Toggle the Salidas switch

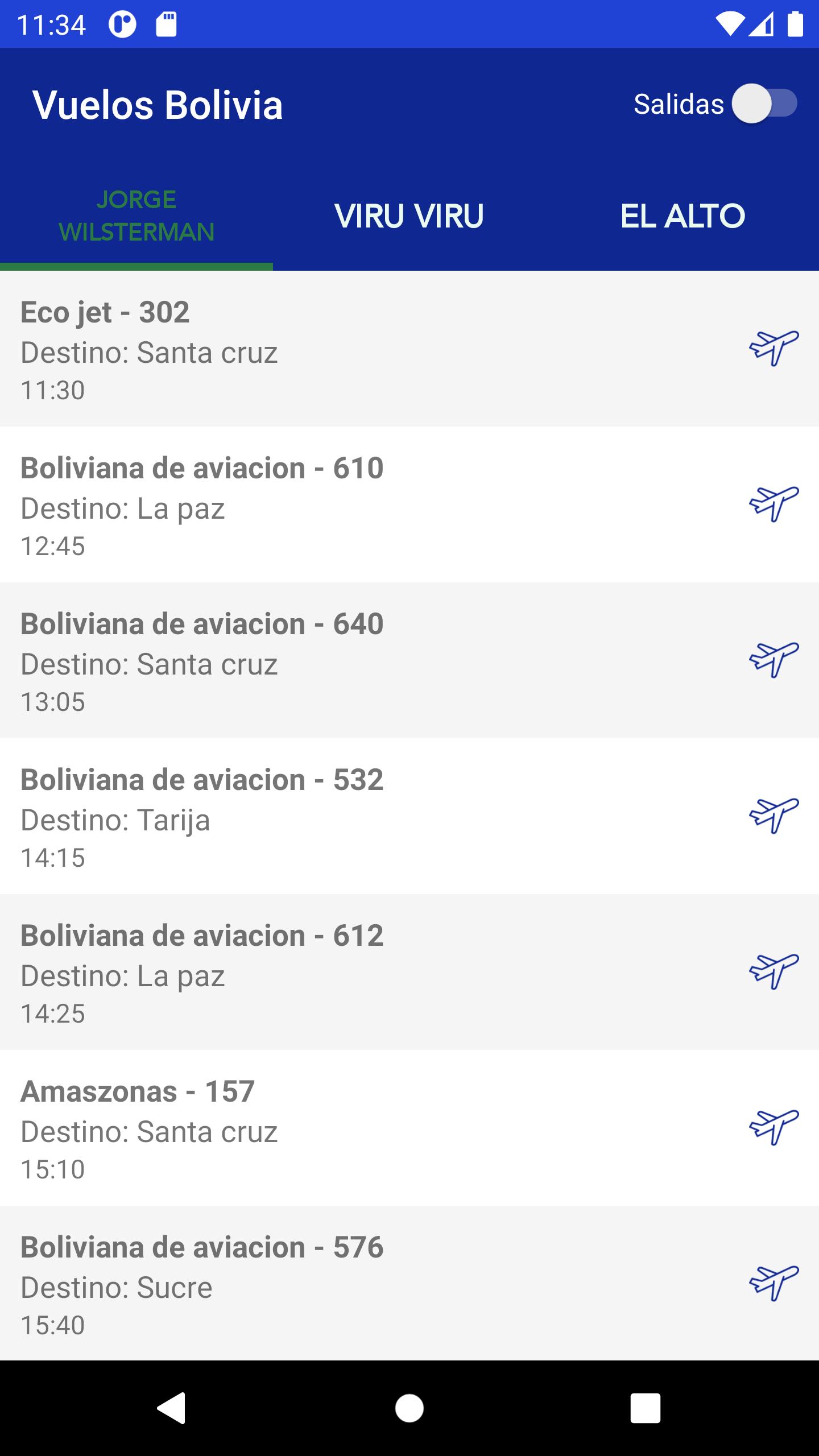pyautogui.click(x=764, y=104)
